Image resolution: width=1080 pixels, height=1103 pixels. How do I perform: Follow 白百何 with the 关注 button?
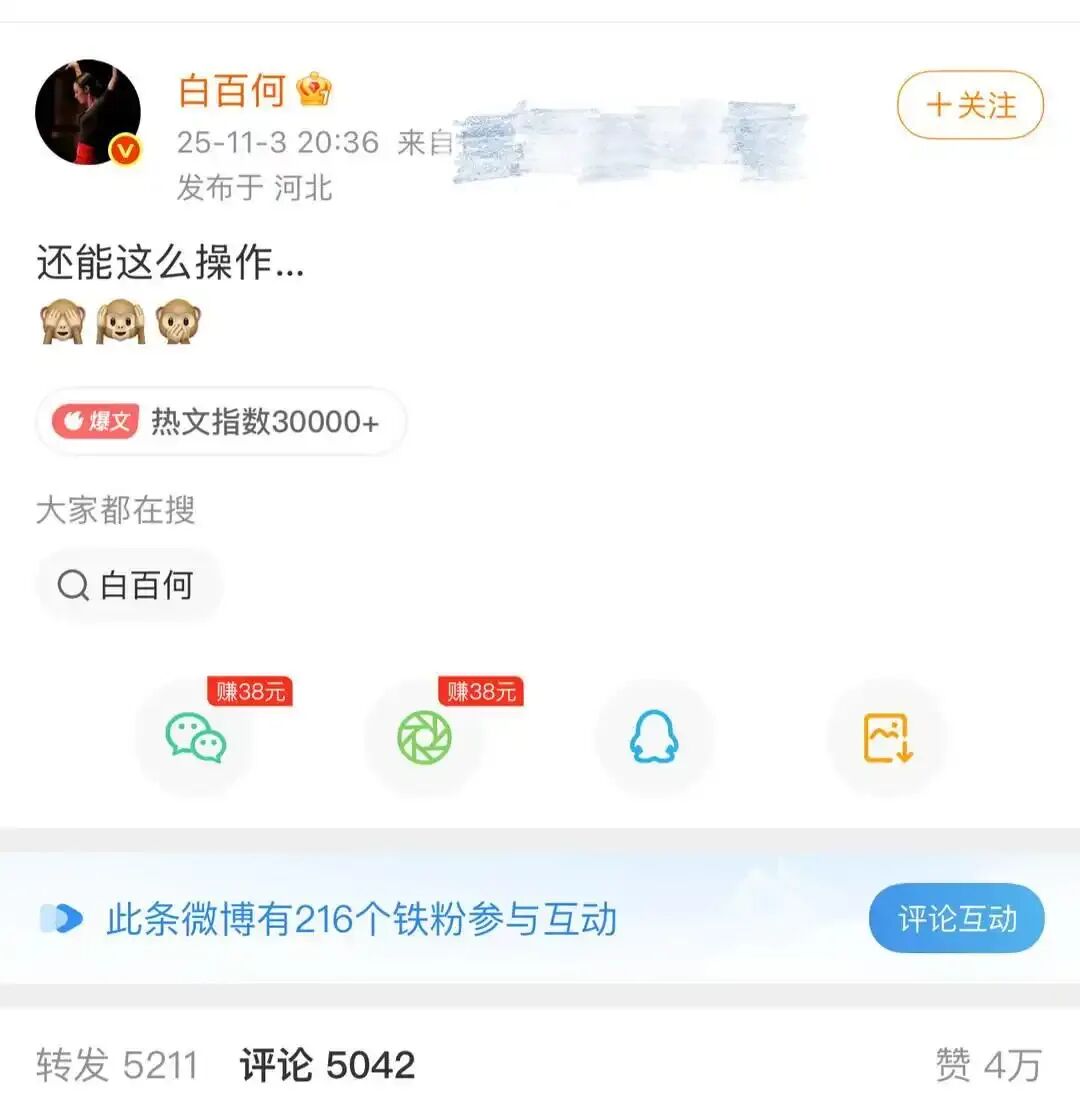(x=970, y=105)
